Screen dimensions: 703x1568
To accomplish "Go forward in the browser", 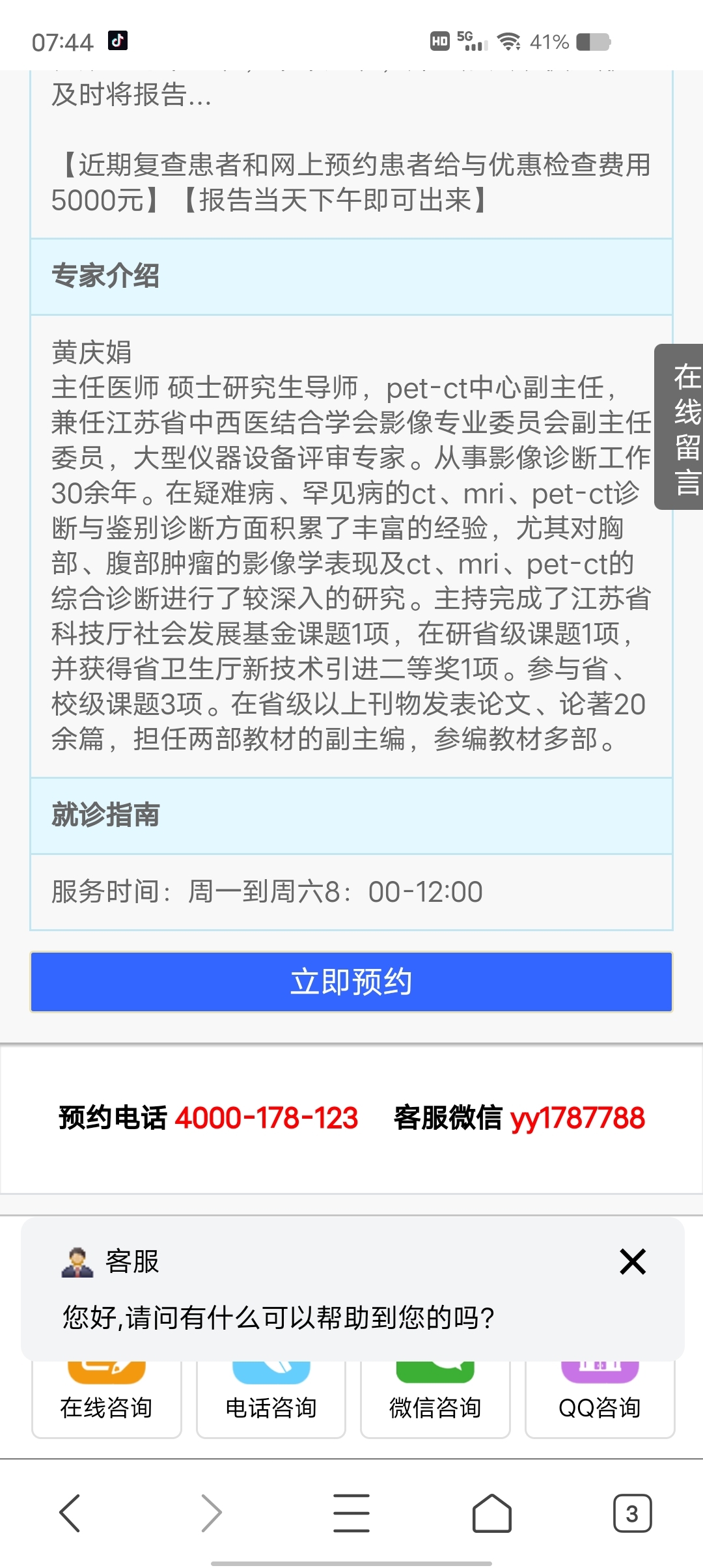I will (x=211, y=1513).
